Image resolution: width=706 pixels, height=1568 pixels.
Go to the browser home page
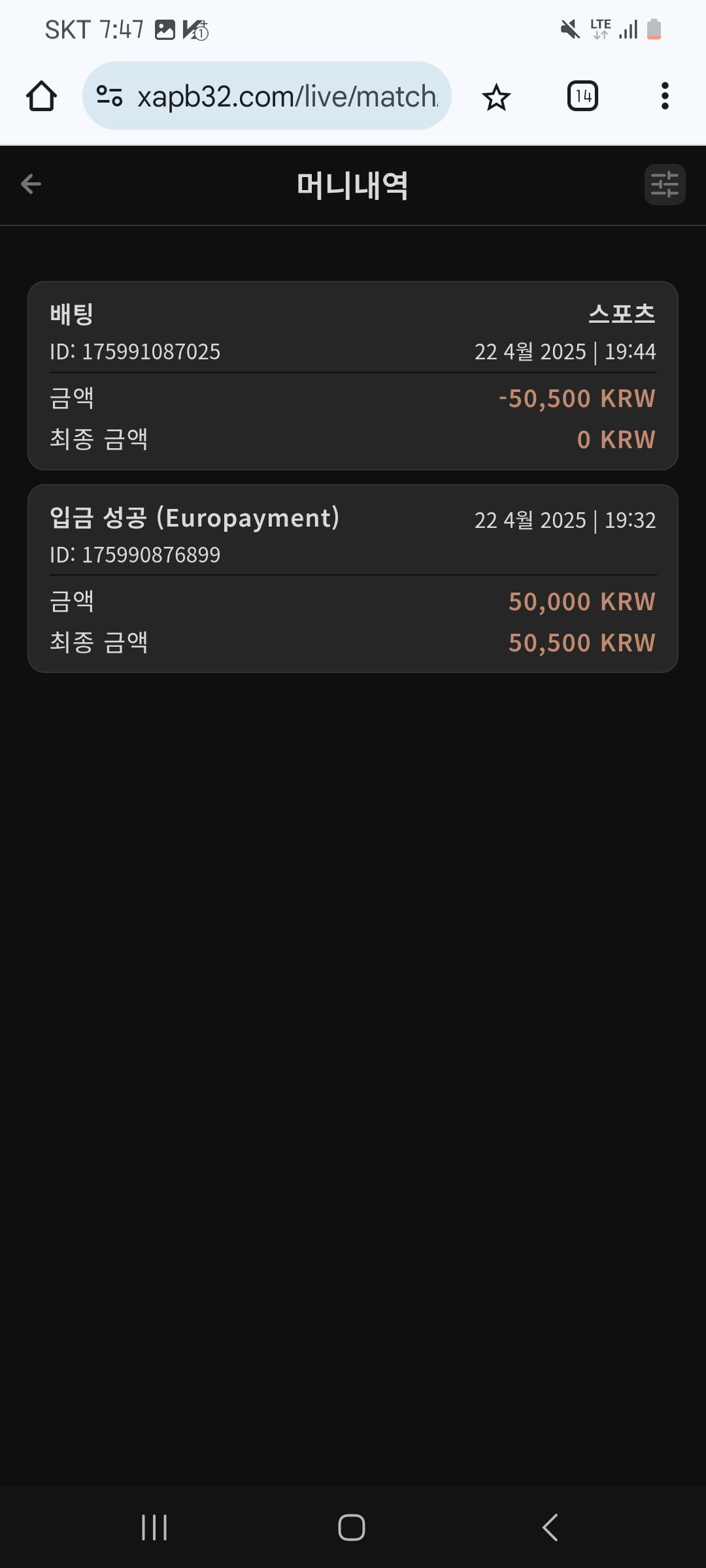41,97
